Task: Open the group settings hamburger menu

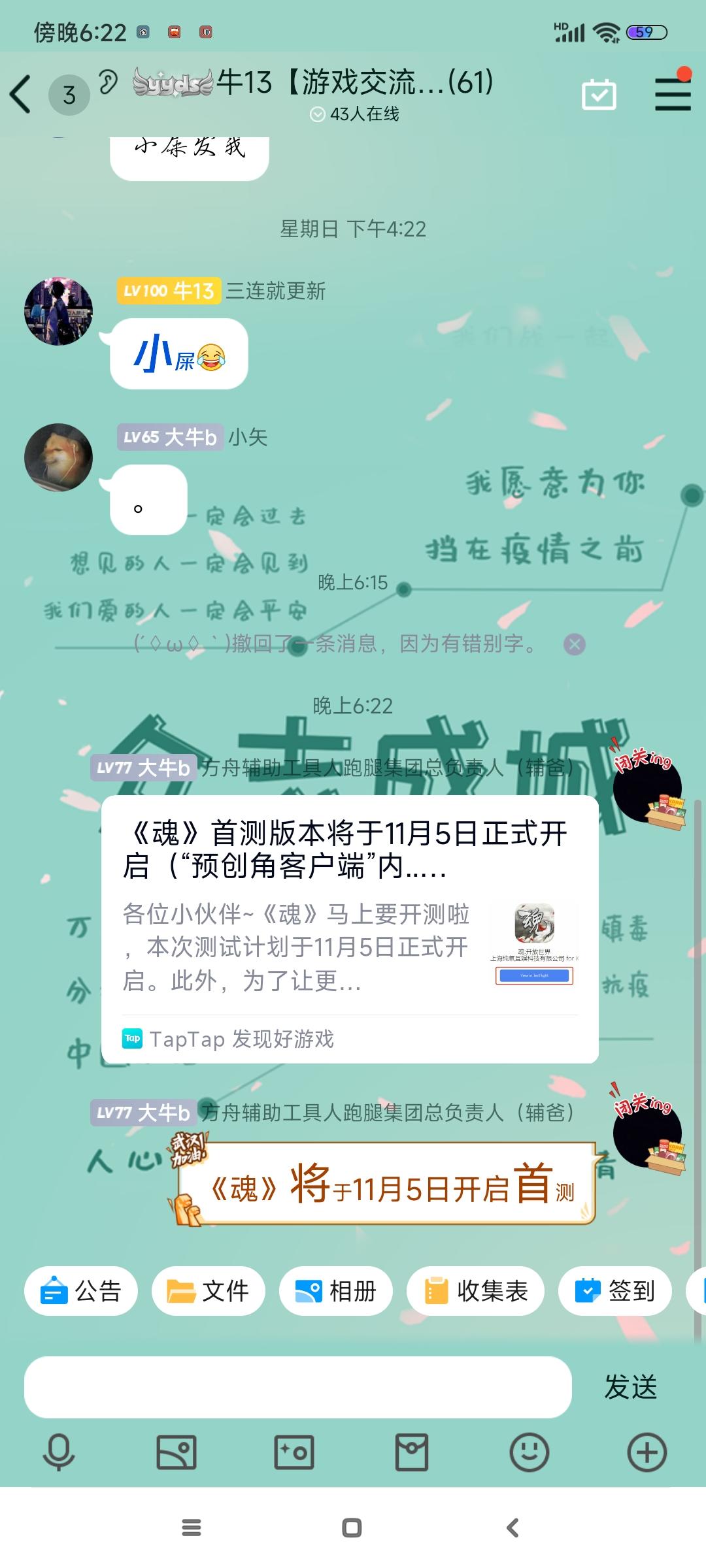Action: 673,93
